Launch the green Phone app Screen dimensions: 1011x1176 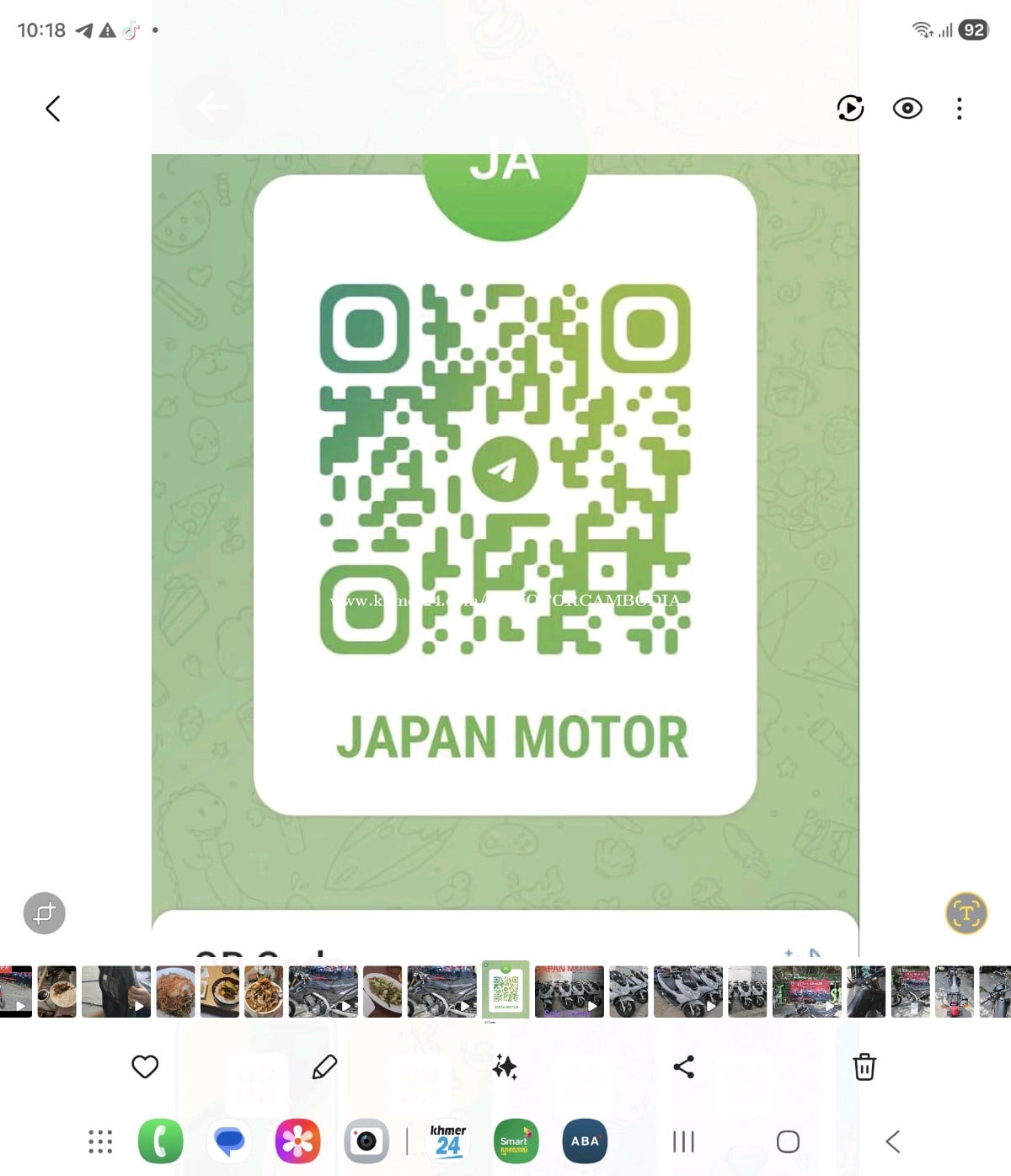point(160,1141)
